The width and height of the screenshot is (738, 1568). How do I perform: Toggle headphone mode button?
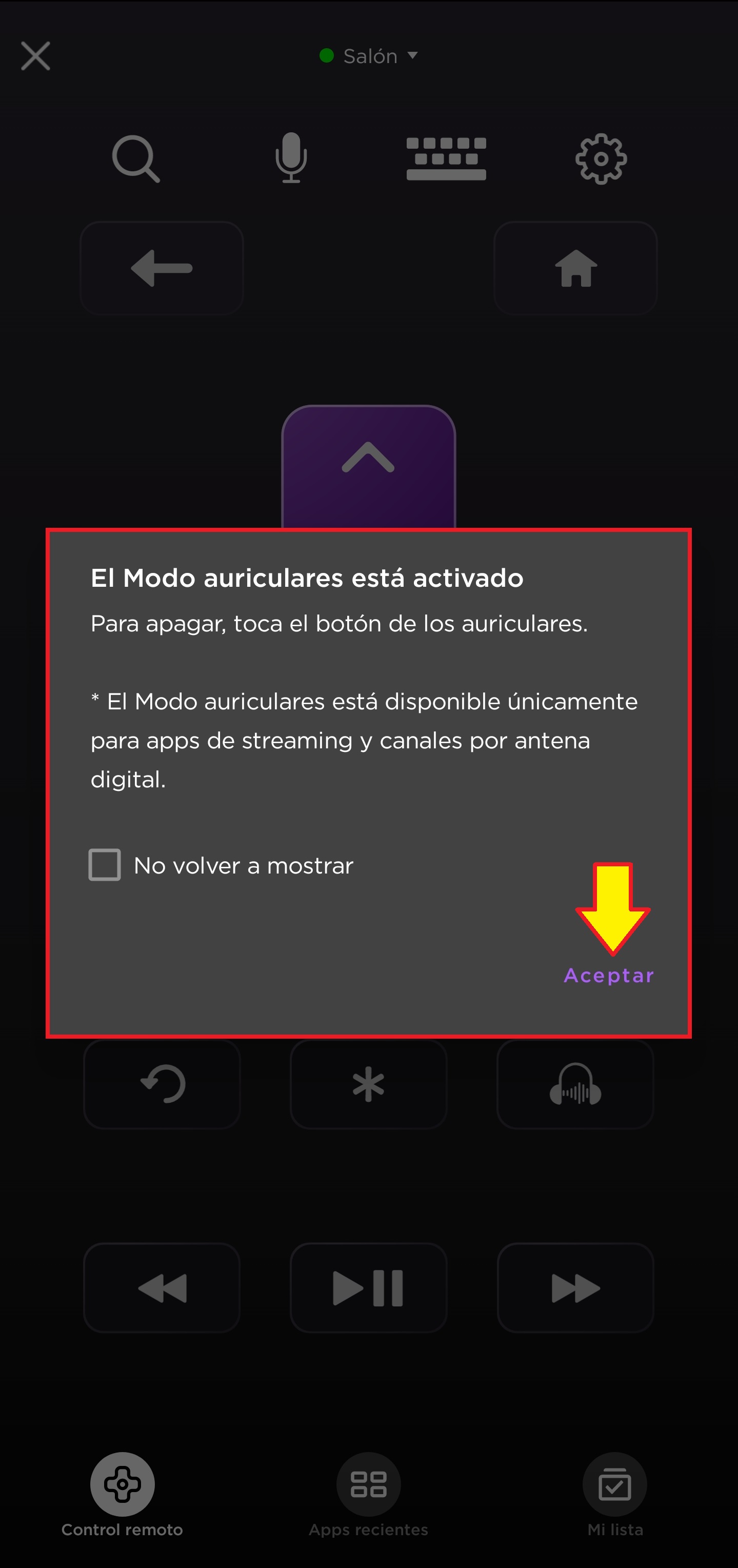575,1084
